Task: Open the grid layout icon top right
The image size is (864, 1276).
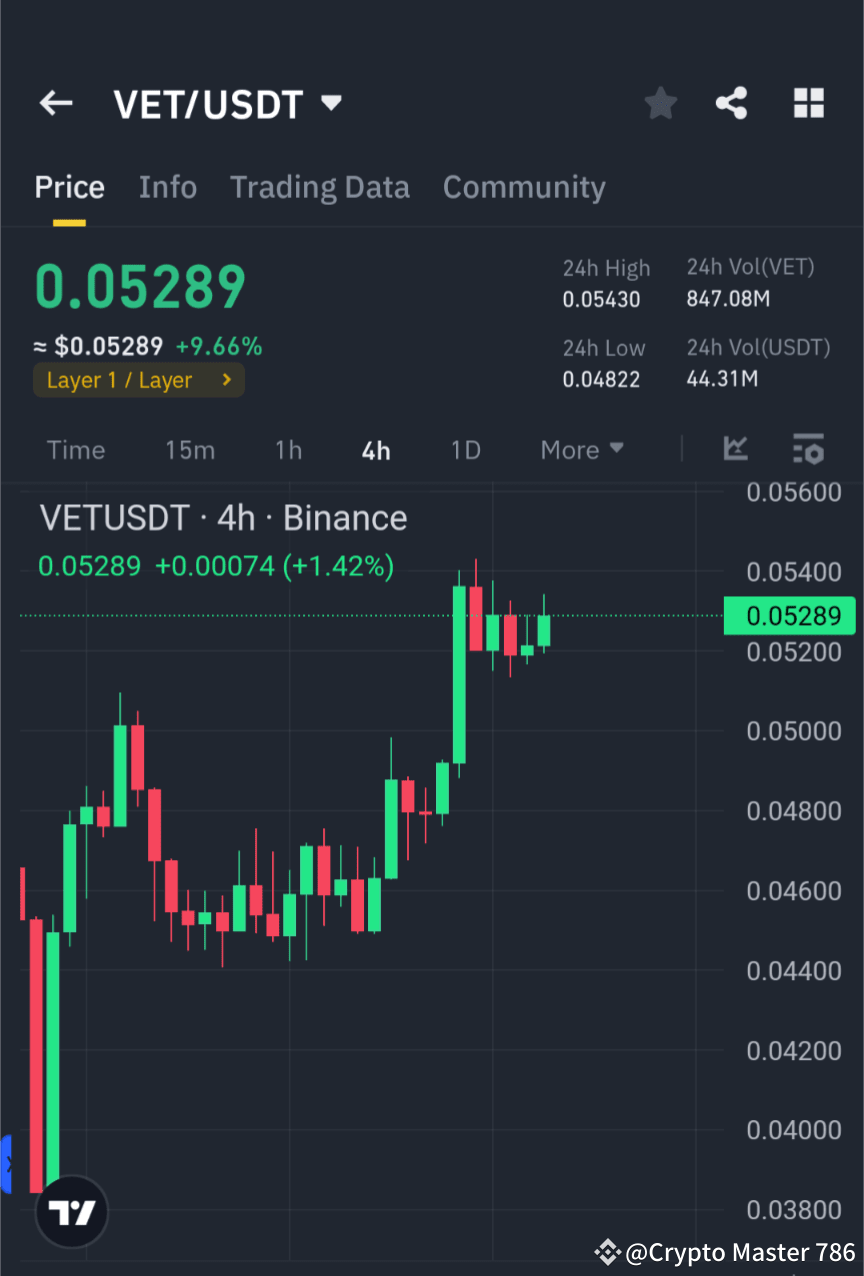Action: (808, 102)
